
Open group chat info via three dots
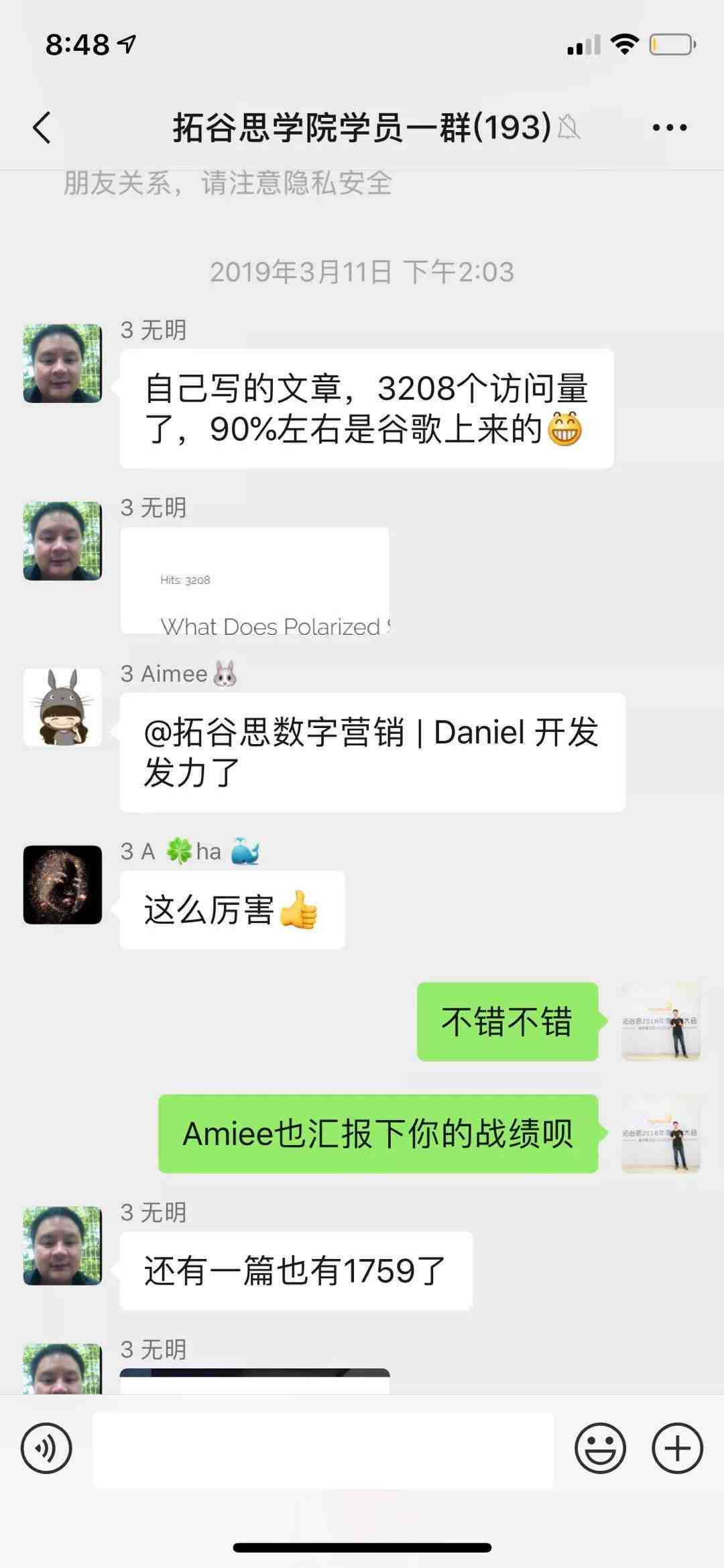[x=669, y=127]
